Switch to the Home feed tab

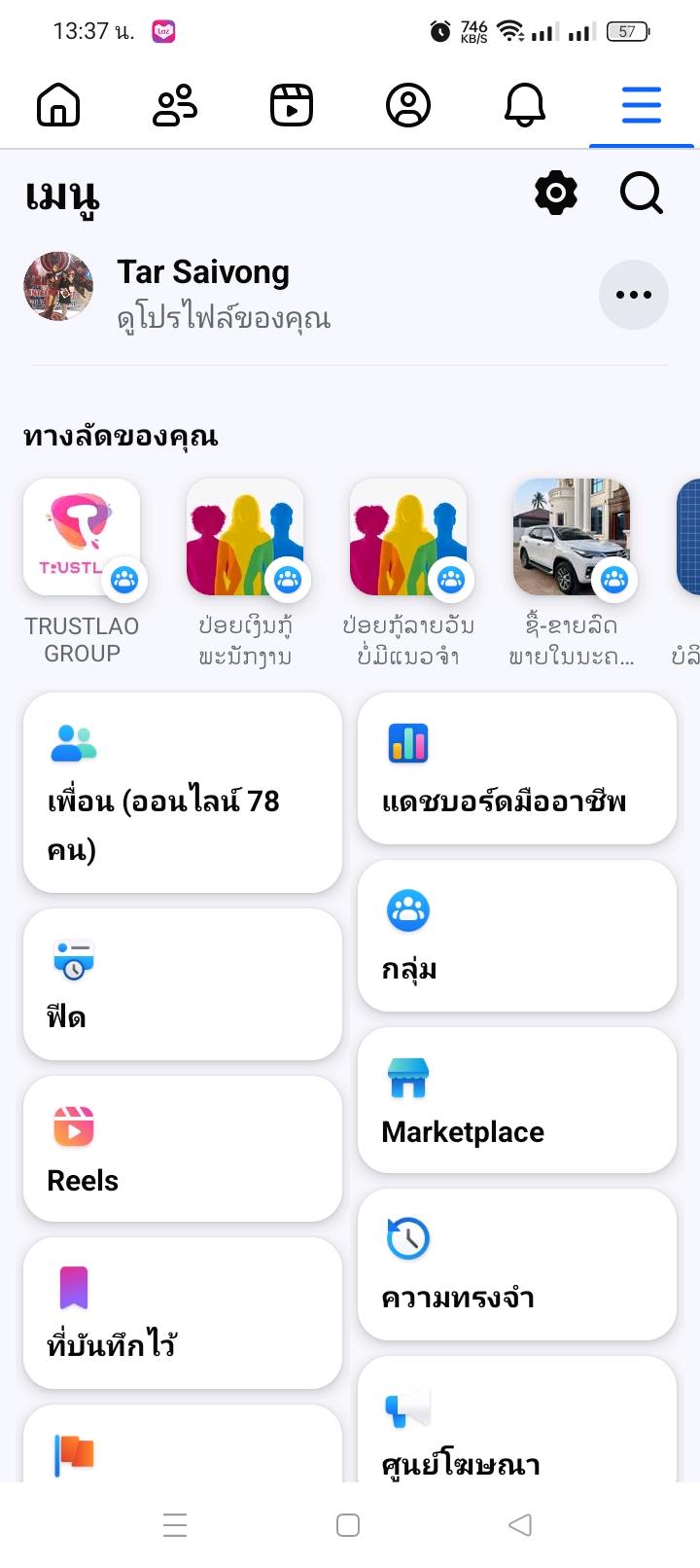(58, 105)
